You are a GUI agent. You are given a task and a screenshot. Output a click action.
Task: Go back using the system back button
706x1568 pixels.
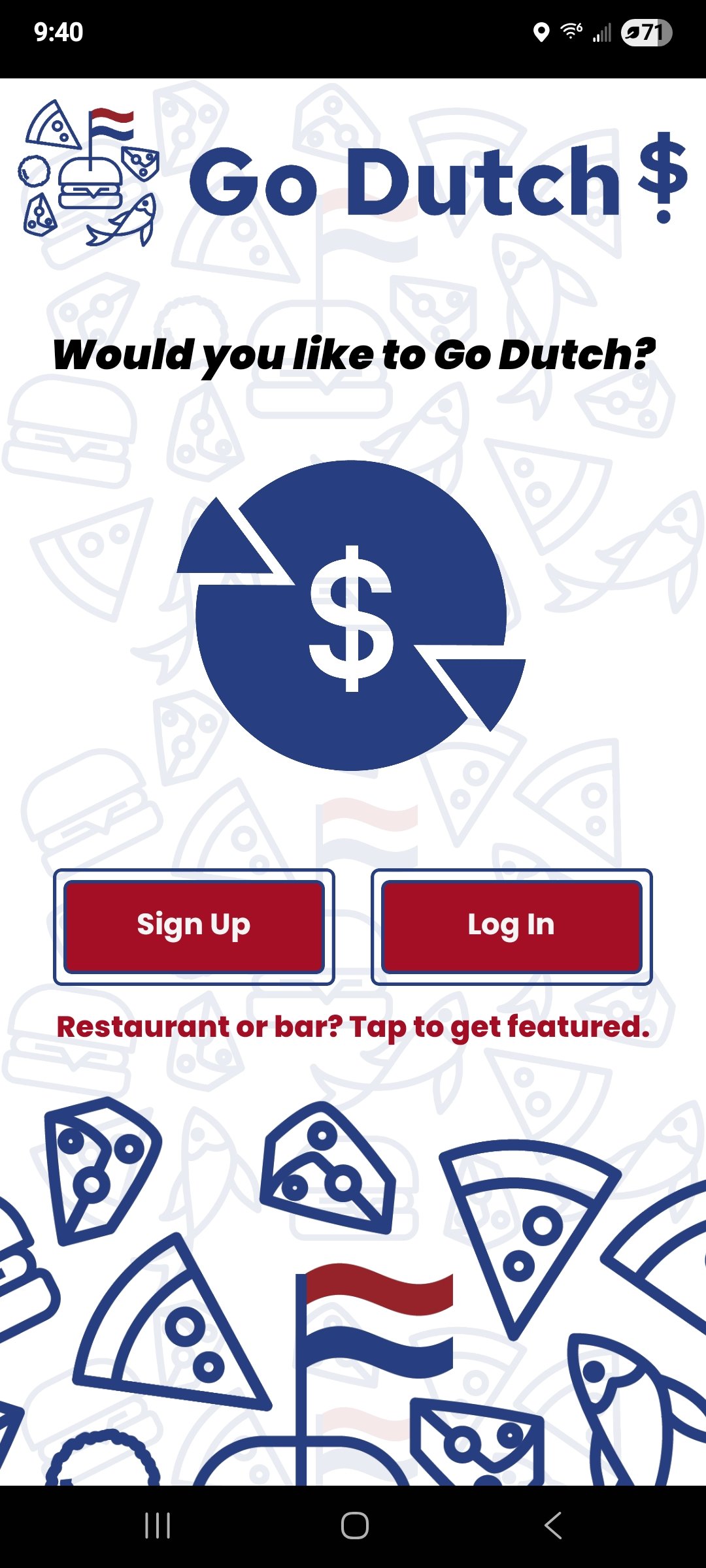[x=552, y=1526]
